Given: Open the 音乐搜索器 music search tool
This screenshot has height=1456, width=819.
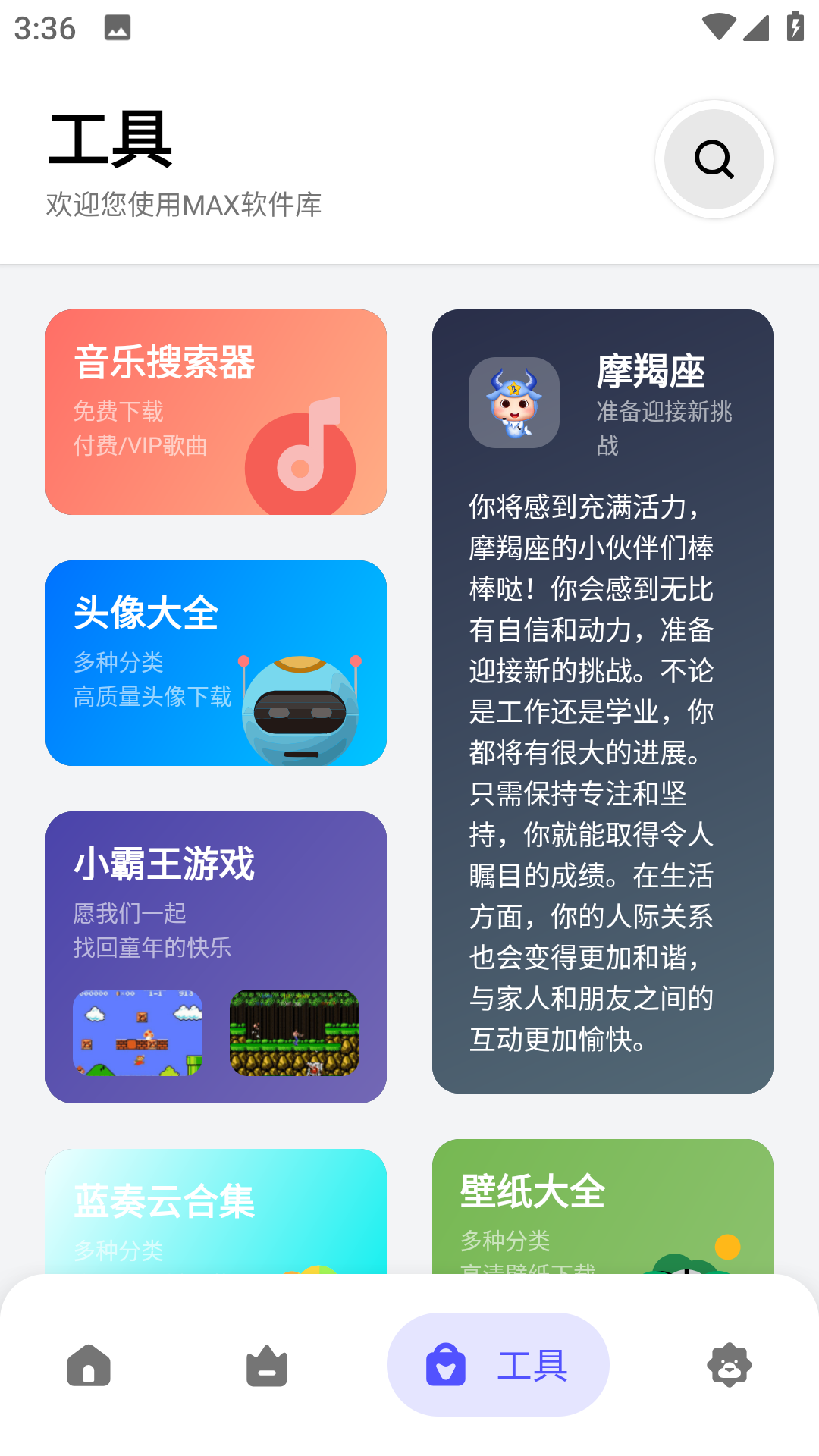Looking at the screenshot, I should click(217, 410).
